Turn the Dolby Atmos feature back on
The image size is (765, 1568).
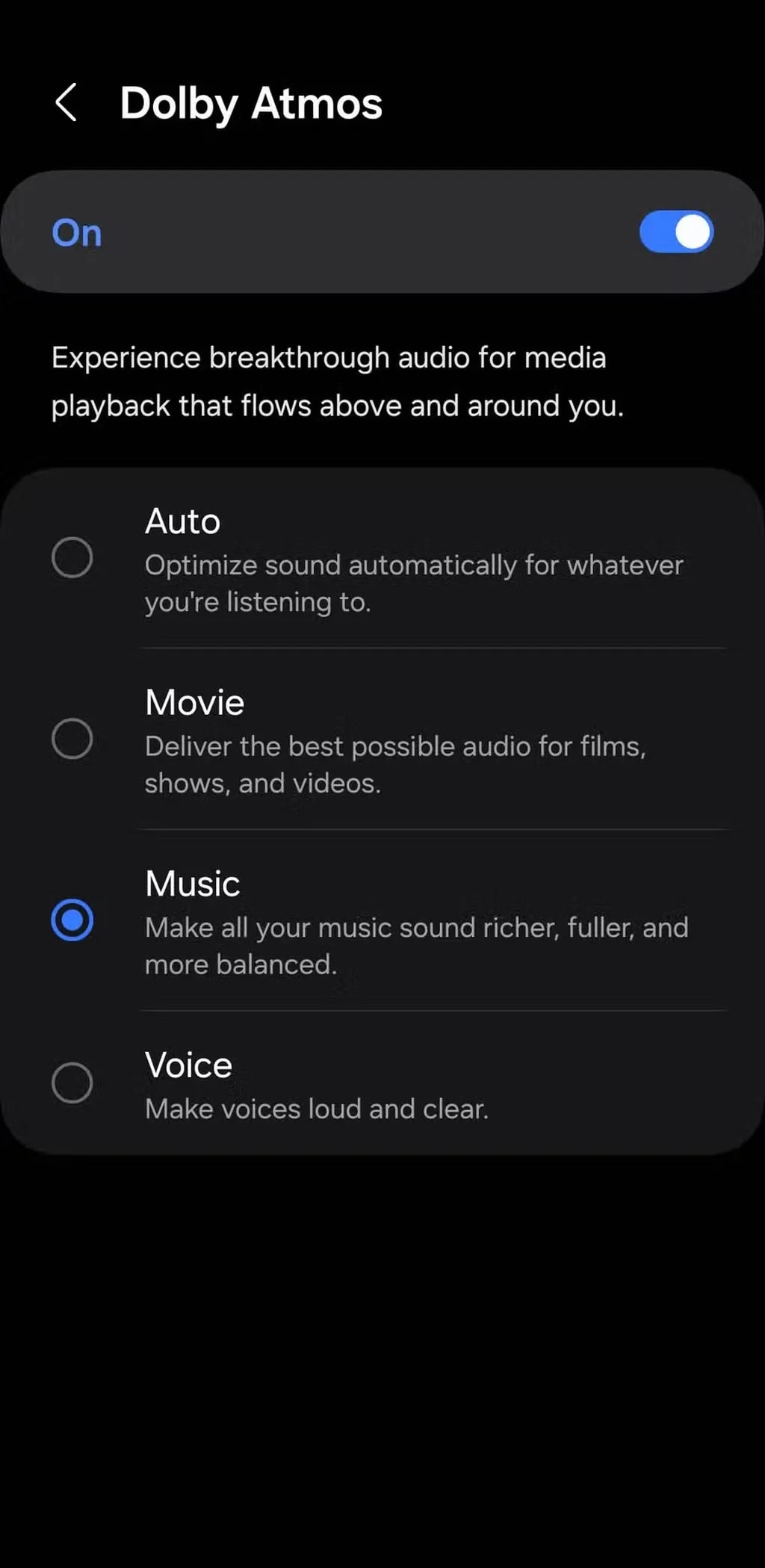pyautogui.click(x=675, y=232)
